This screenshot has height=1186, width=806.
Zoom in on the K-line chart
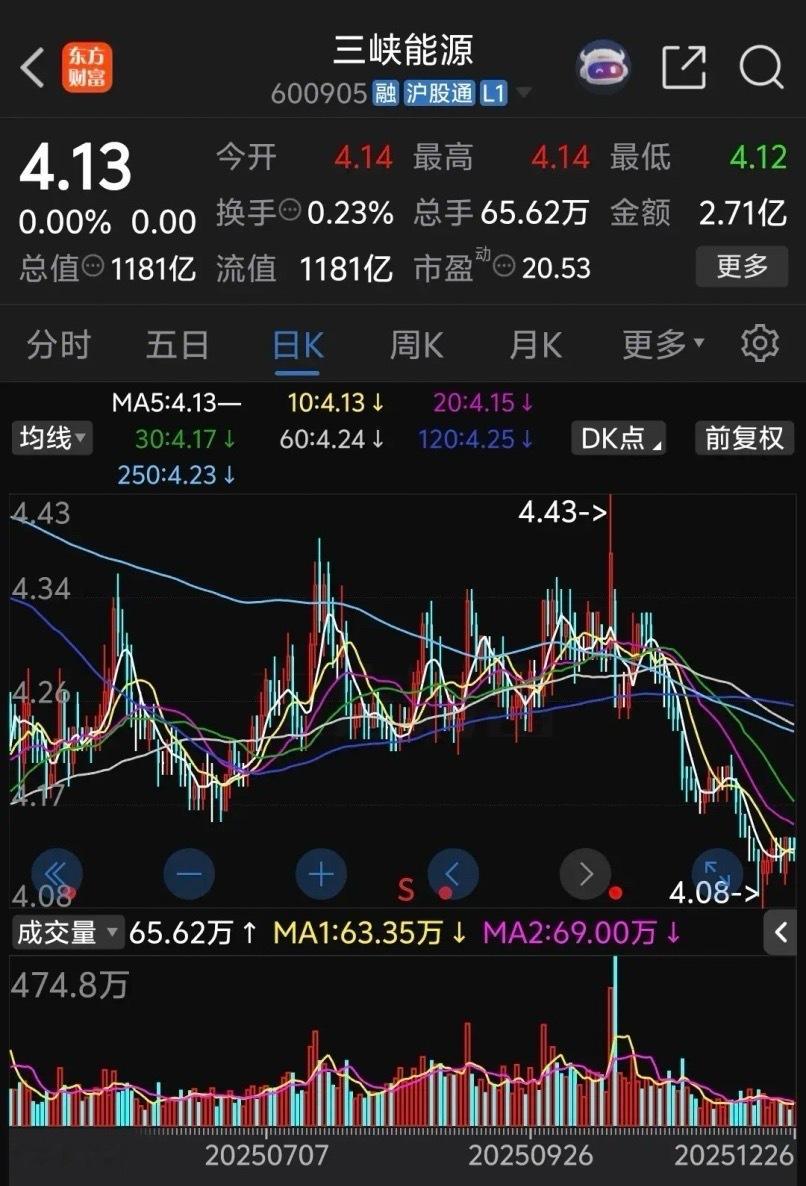[320, 874]
